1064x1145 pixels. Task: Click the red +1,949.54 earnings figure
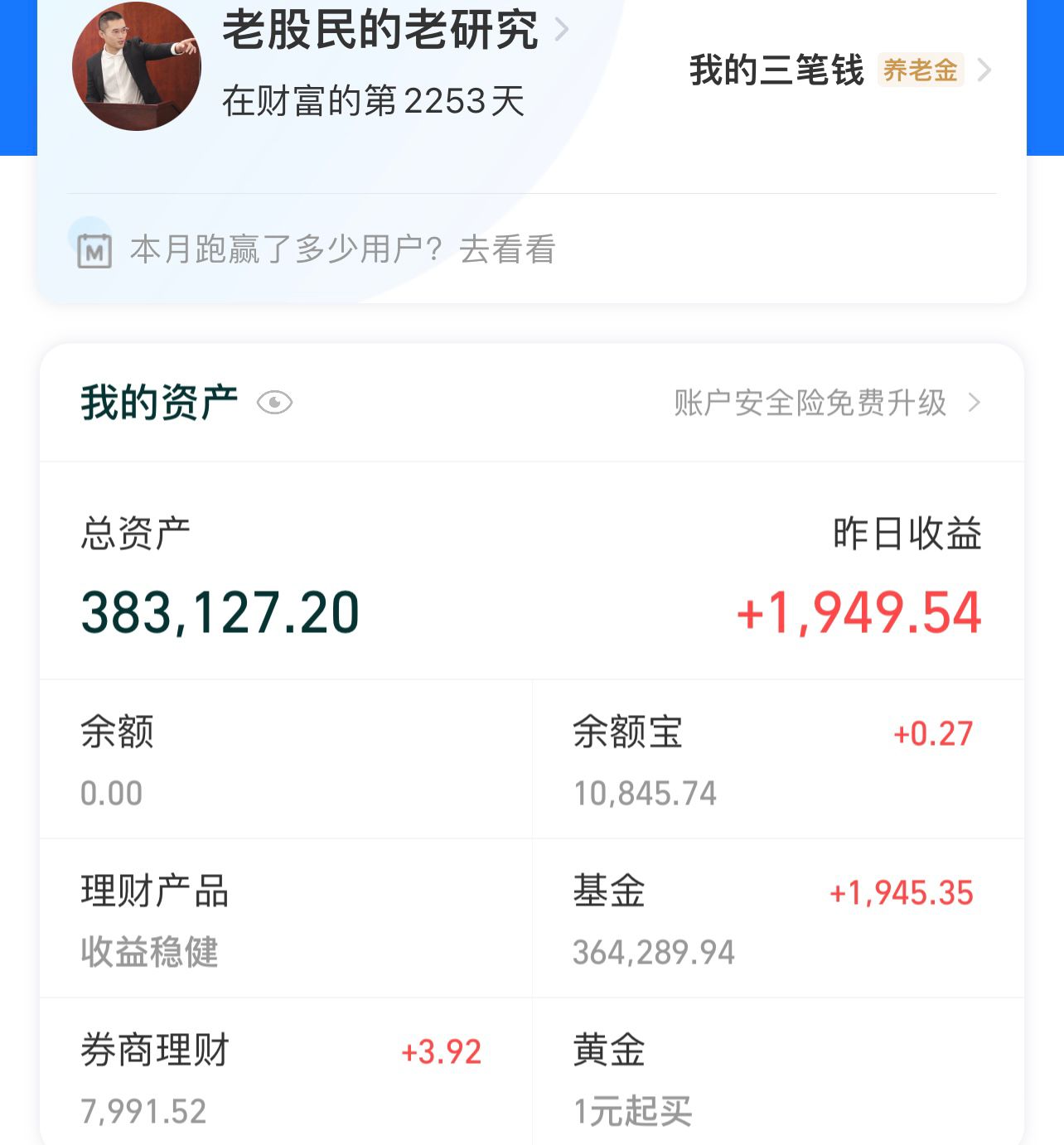pos(859,611)
